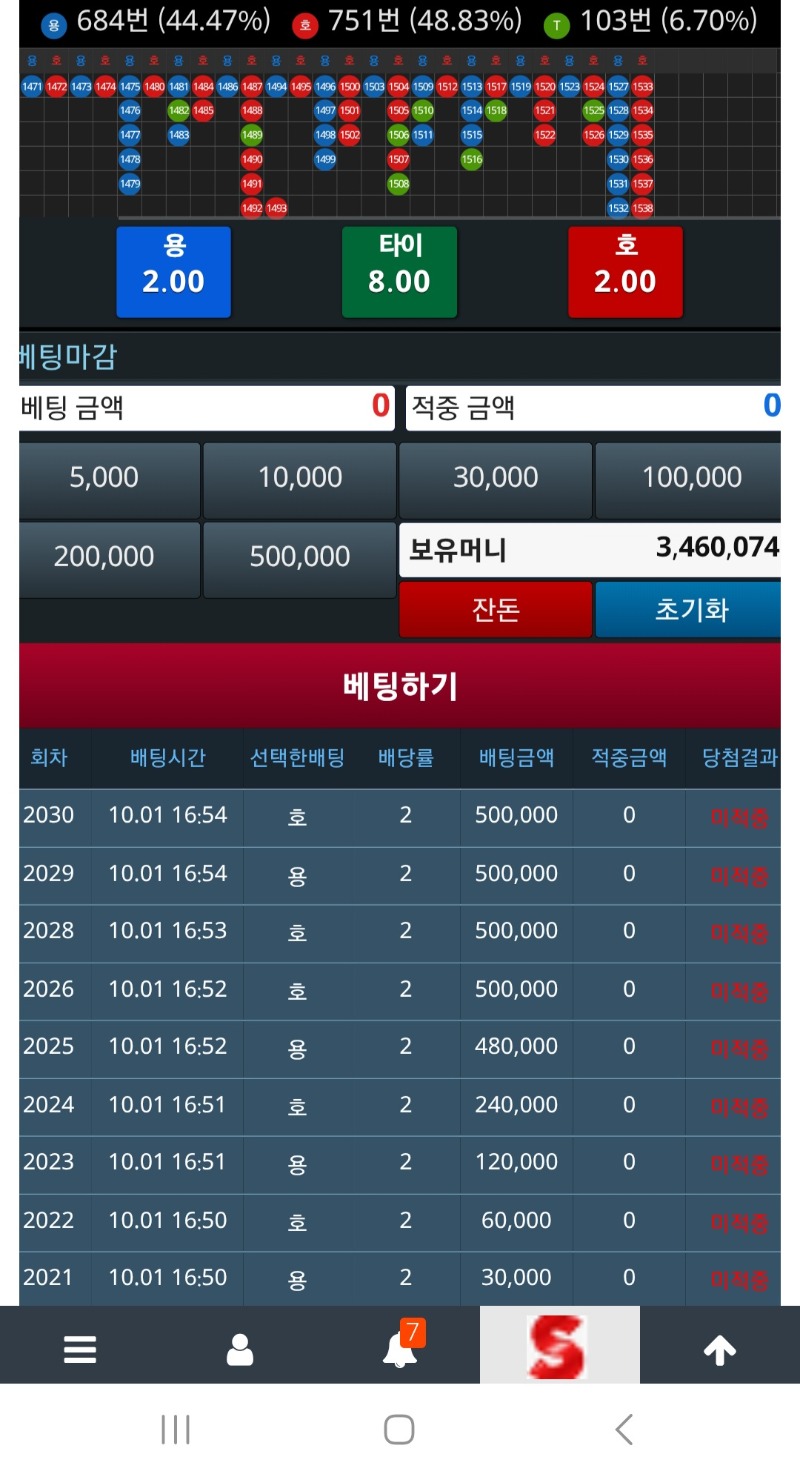800x1477 pixels.
Task: Go back using system back button
Action: [624, 1430]
